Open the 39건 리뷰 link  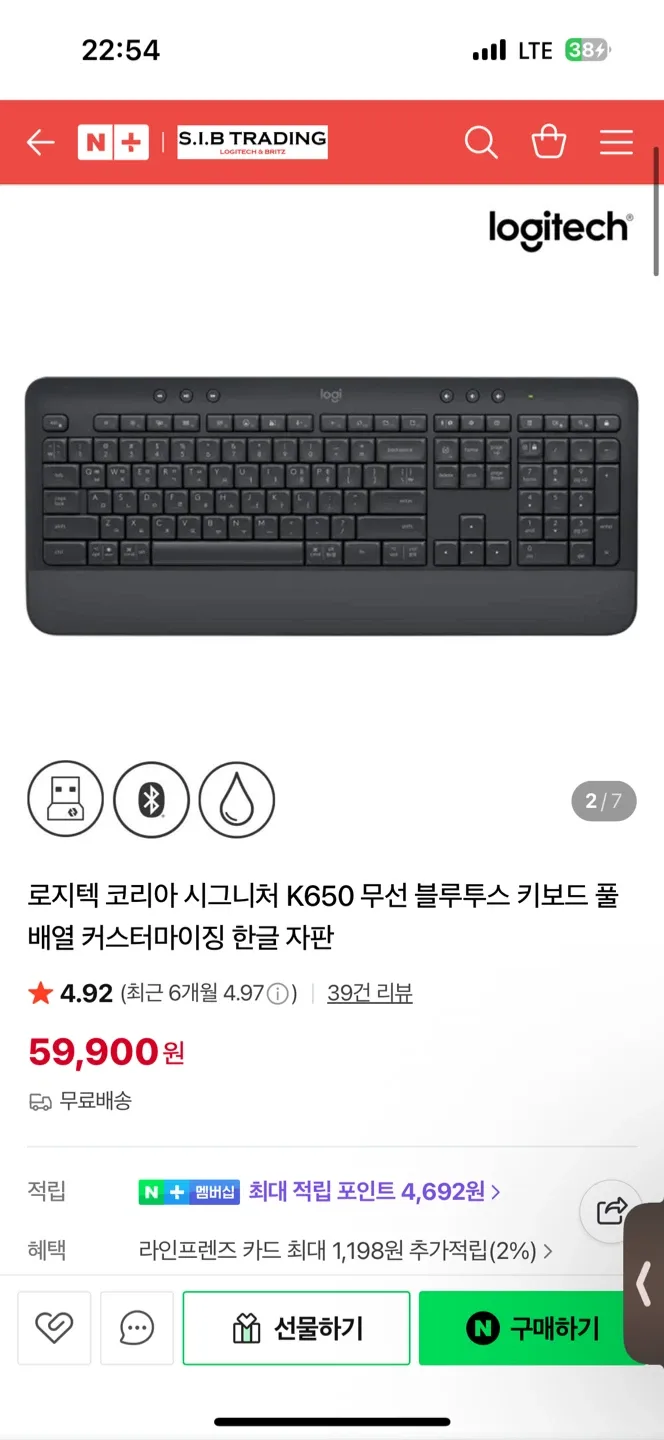coord(369,993)
